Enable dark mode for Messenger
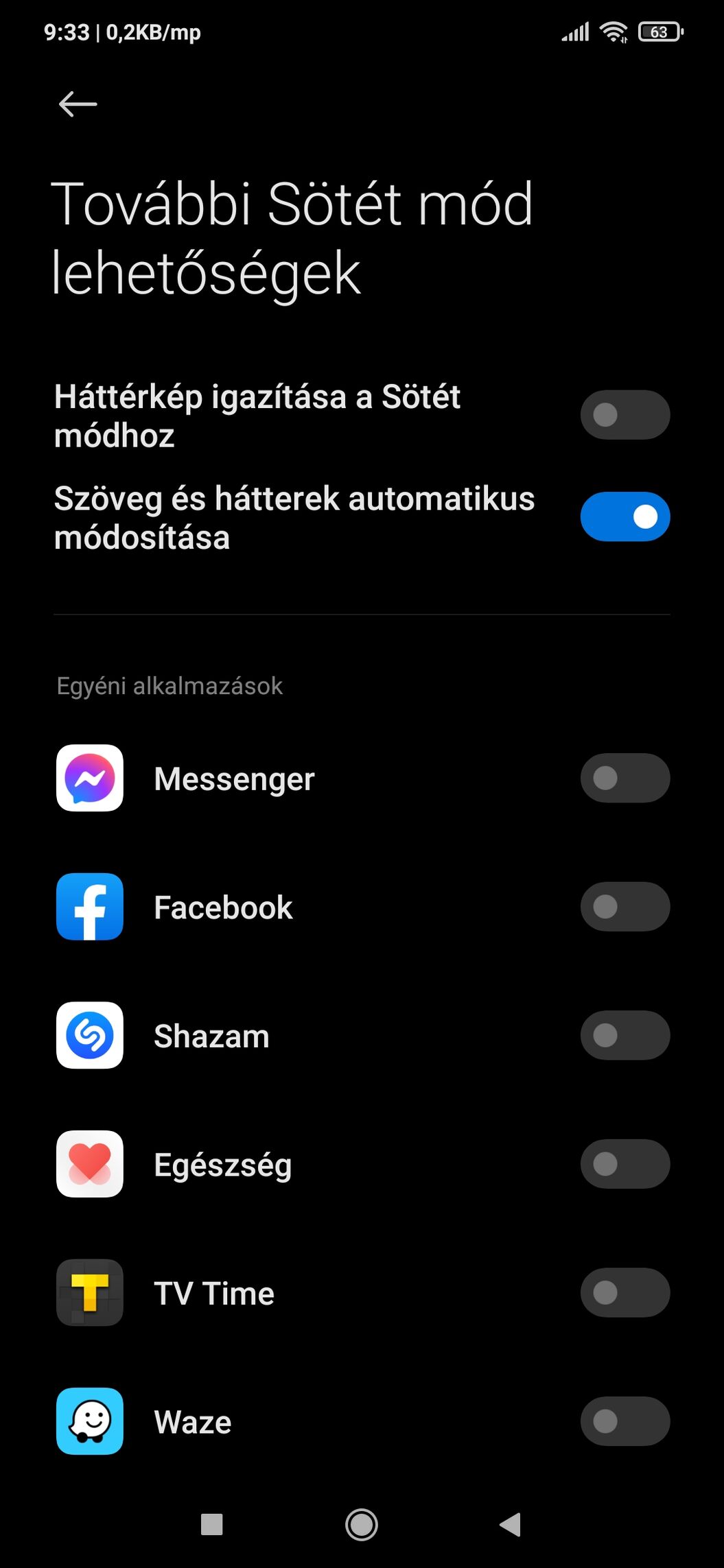724x1568 pixels. pos(625,778)
